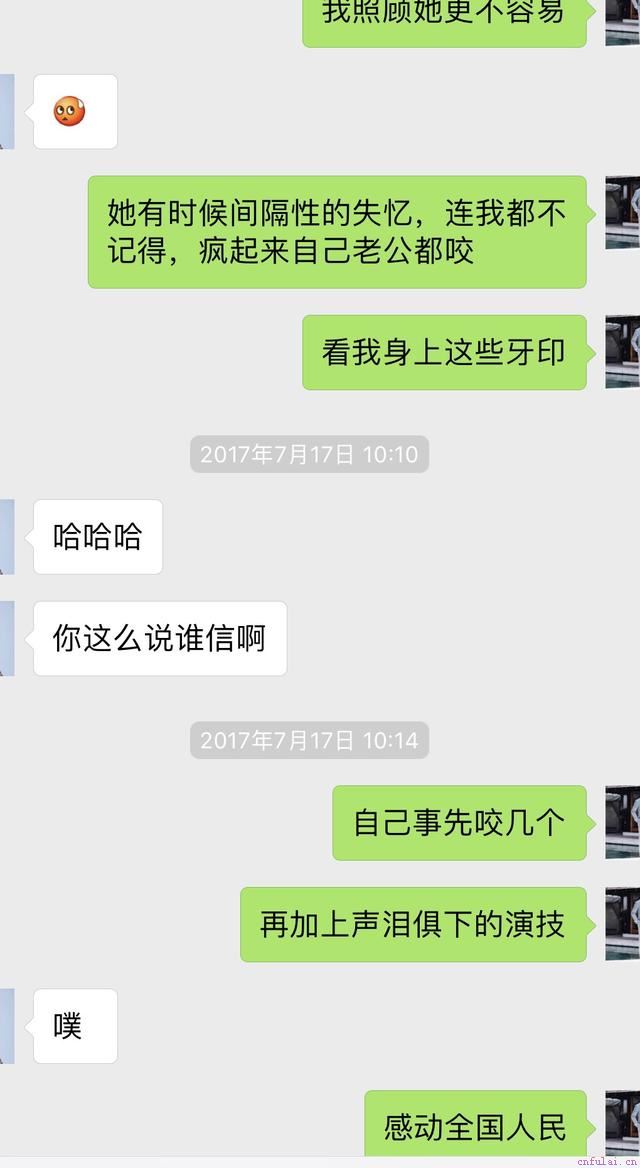Open the avatar beside "感动全国人民"
Screen dimensions: 640x1168
623,1125
